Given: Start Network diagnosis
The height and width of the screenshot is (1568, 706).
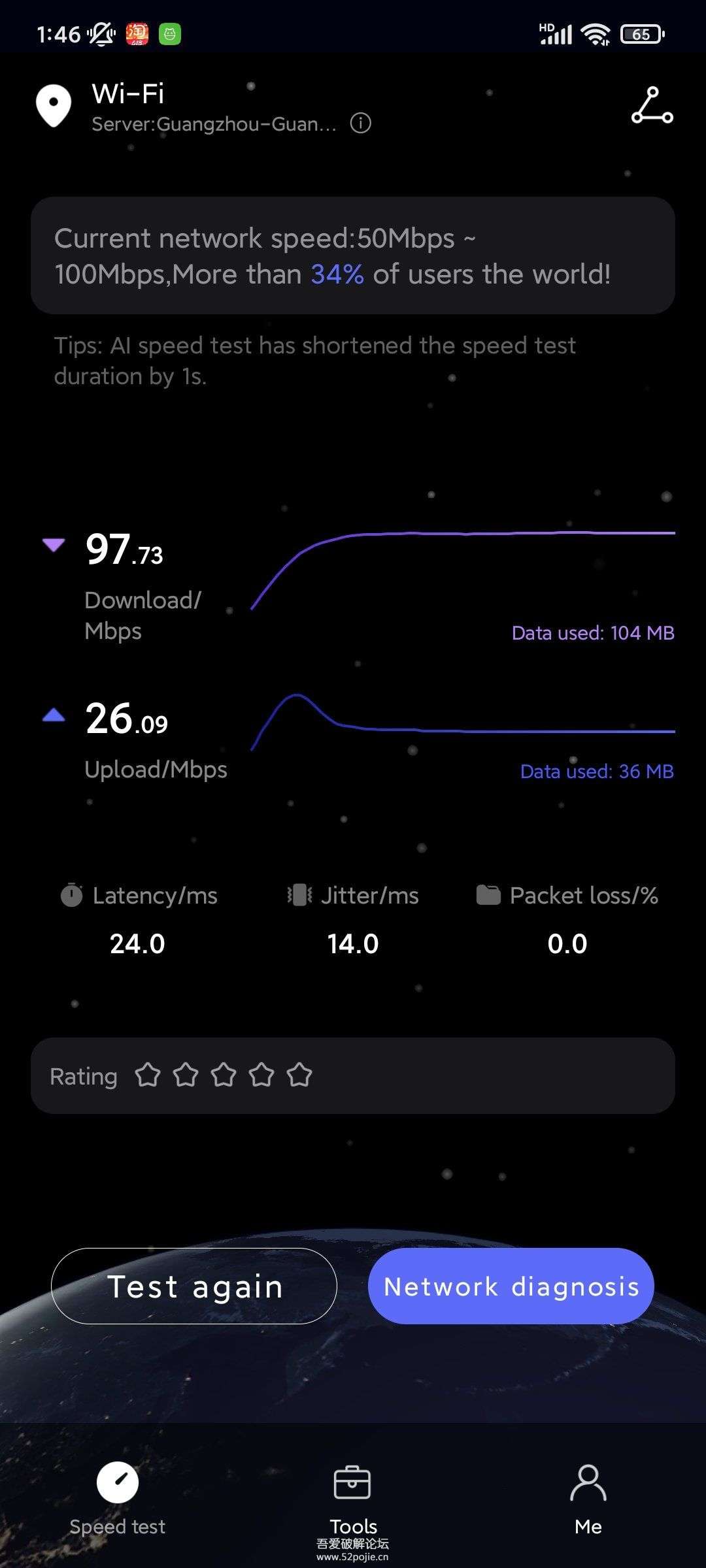Looking at the screenshot, I should (x=511, y=1286).
